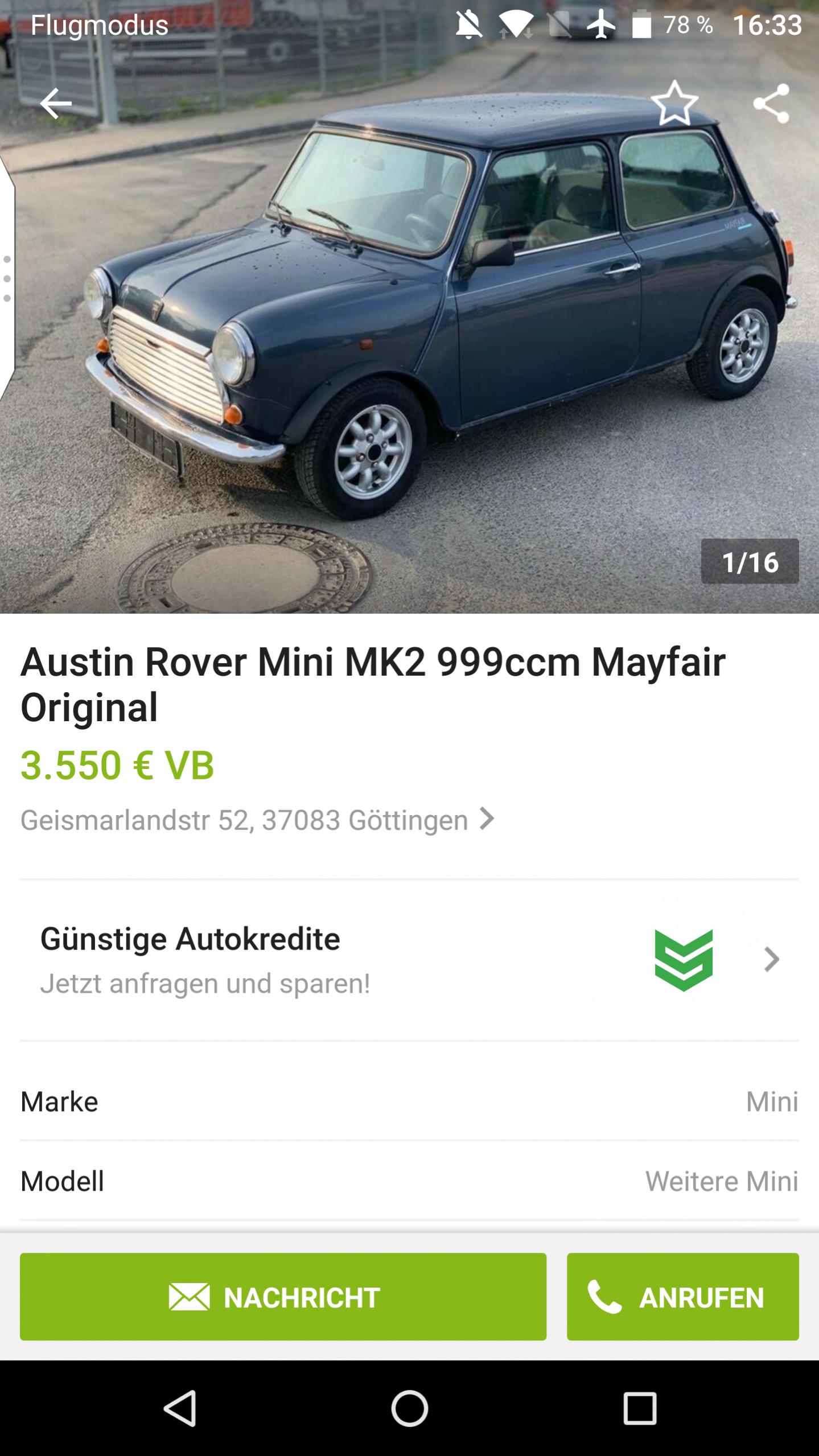
Task: Go back using the top arrow
Action: point(56,104)
